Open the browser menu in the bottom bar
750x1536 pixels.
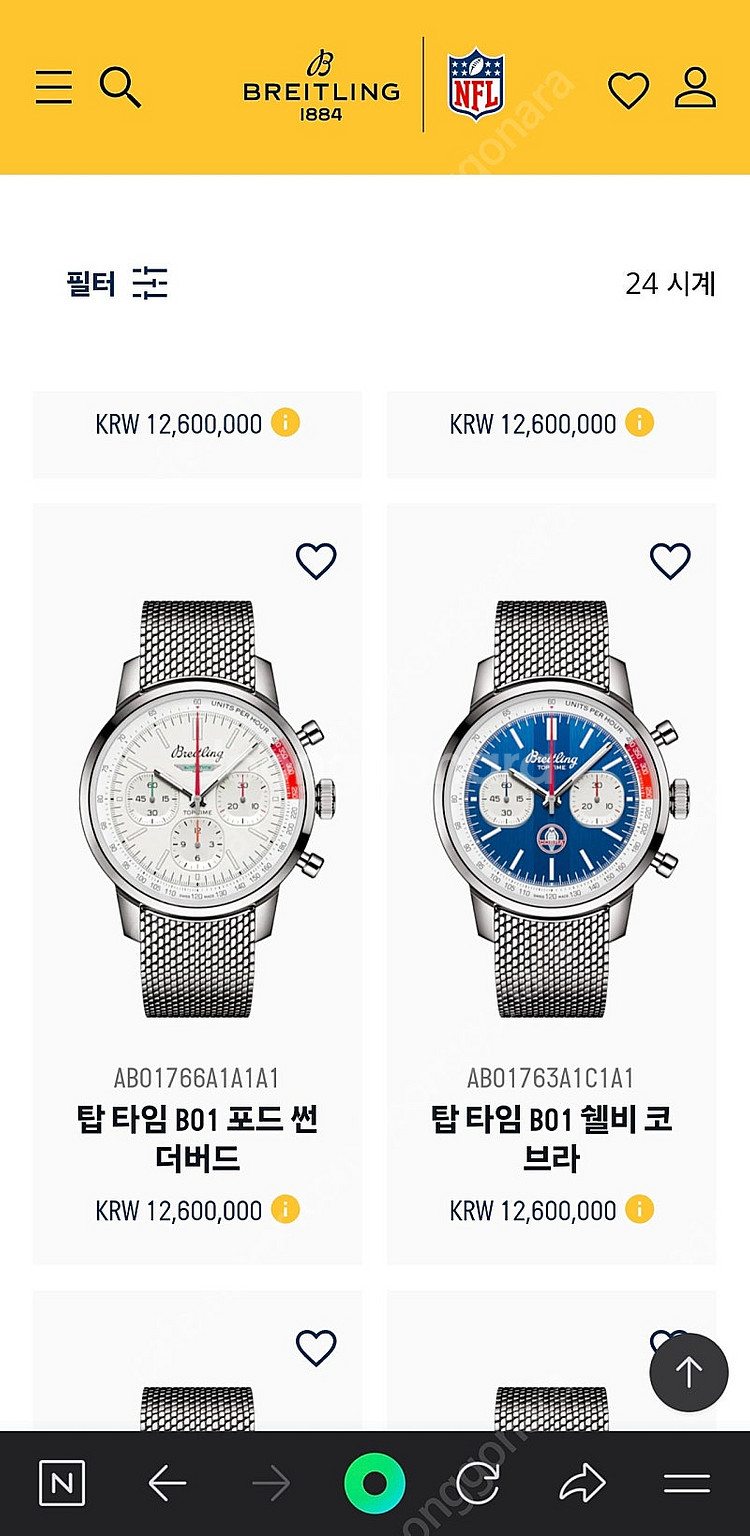click(687, 1484)
